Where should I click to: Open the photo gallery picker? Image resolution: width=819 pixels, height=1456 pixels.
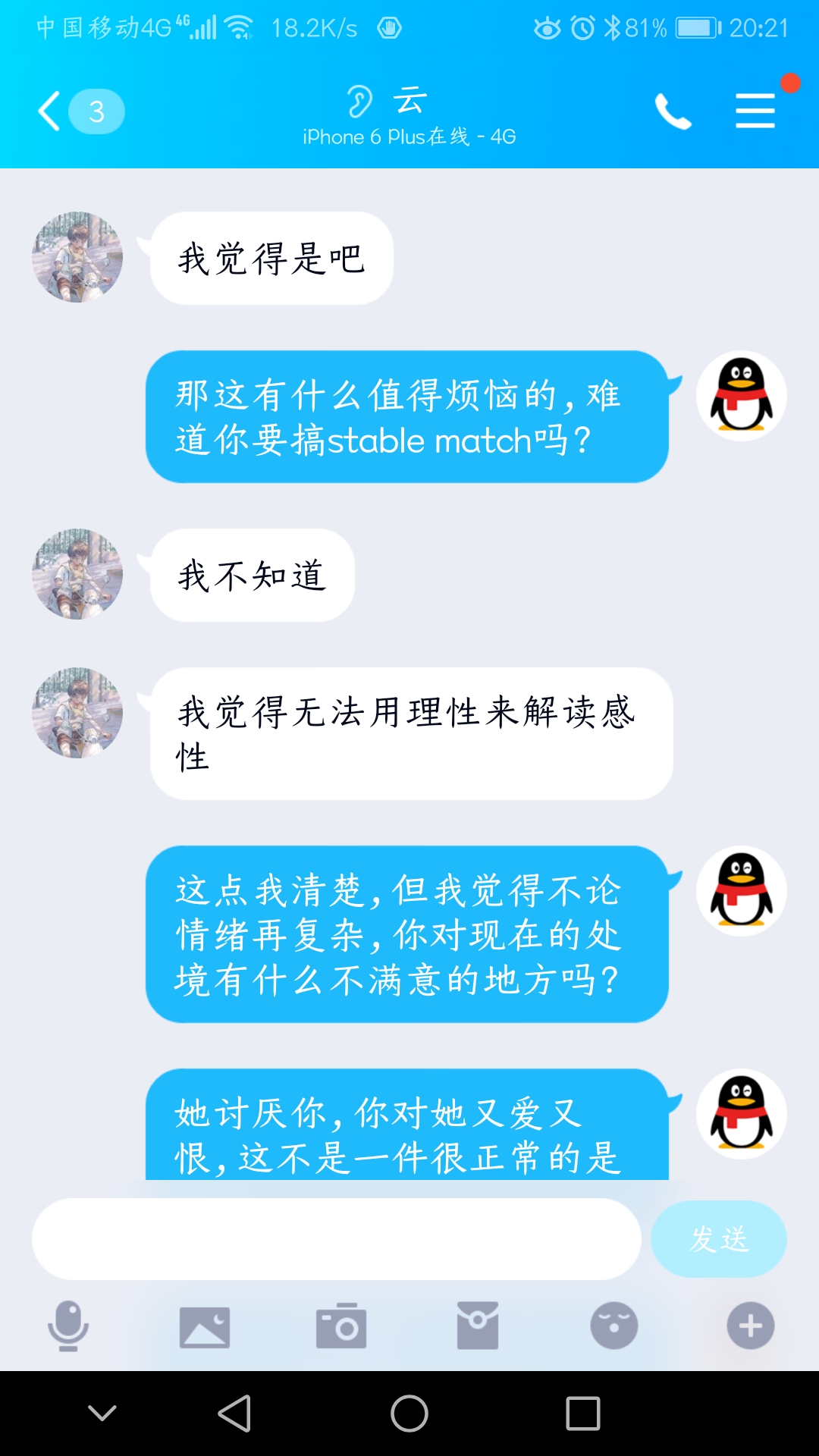(x=205, y=1326)
